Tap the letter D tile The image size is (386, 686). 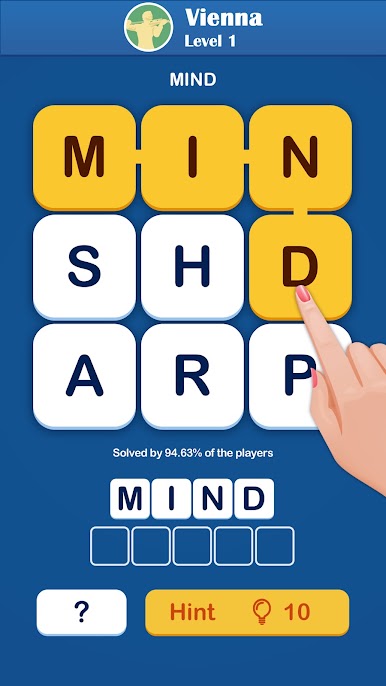click(300, 267)
